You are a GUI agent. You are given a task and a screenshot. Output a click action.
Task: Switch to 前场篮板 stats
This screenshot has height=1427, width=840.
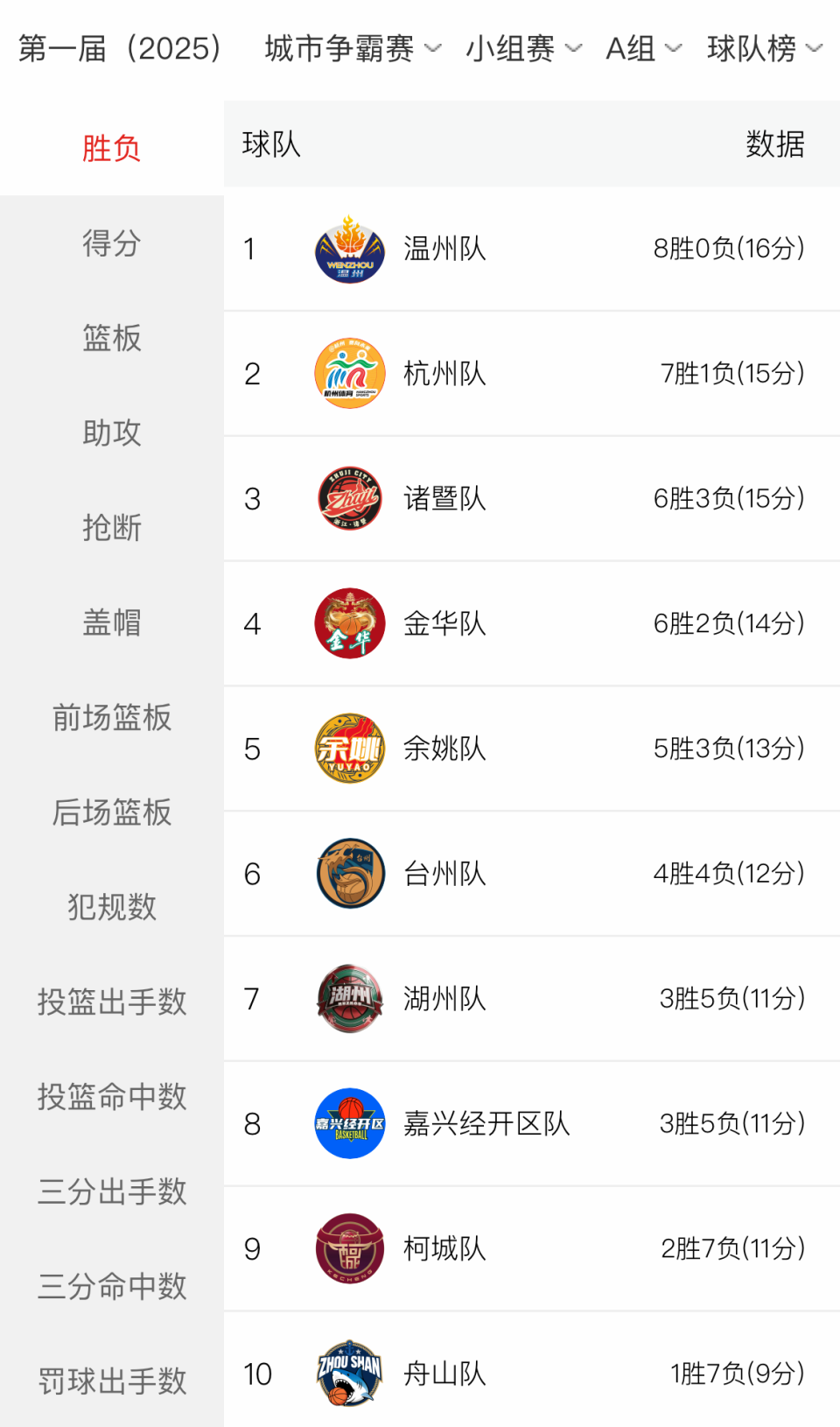tap(111, 717)
